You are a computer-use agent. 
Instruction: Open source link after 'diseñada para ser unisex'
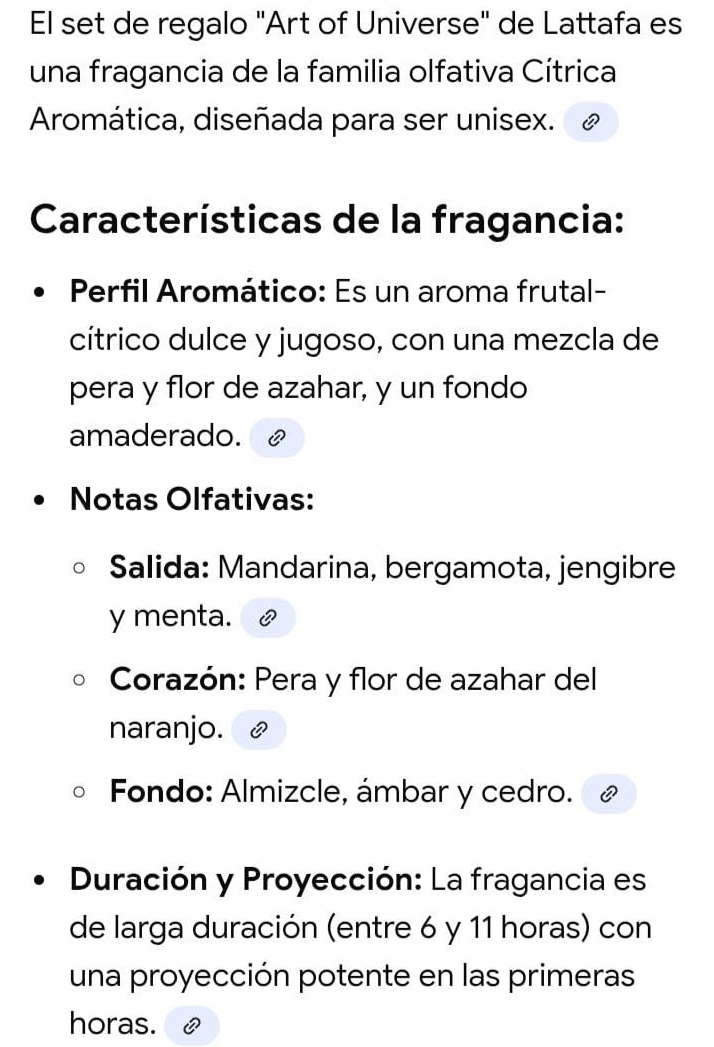pyautogui.click(x=590, y=123)
